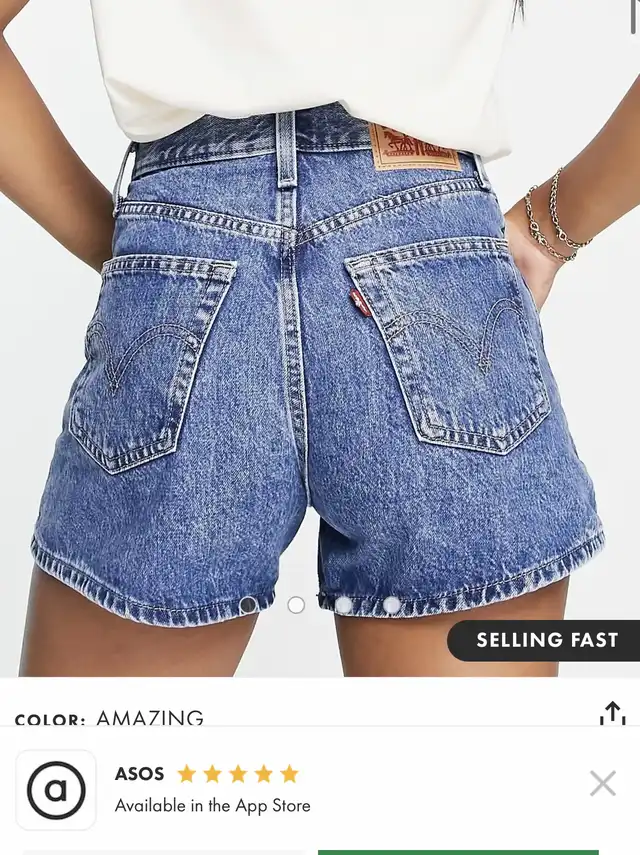Screen dimensions: 640x855
Task: Open the ASOS App Store banner
Action: (x=212, y=789)
